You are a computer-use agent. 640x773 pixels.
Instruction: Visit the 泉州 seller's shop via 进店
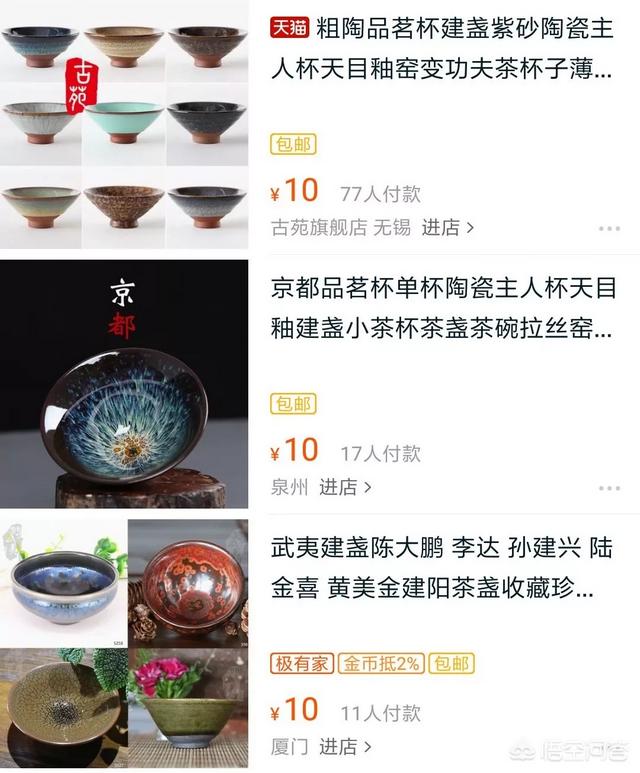click(x=345, y=487)
